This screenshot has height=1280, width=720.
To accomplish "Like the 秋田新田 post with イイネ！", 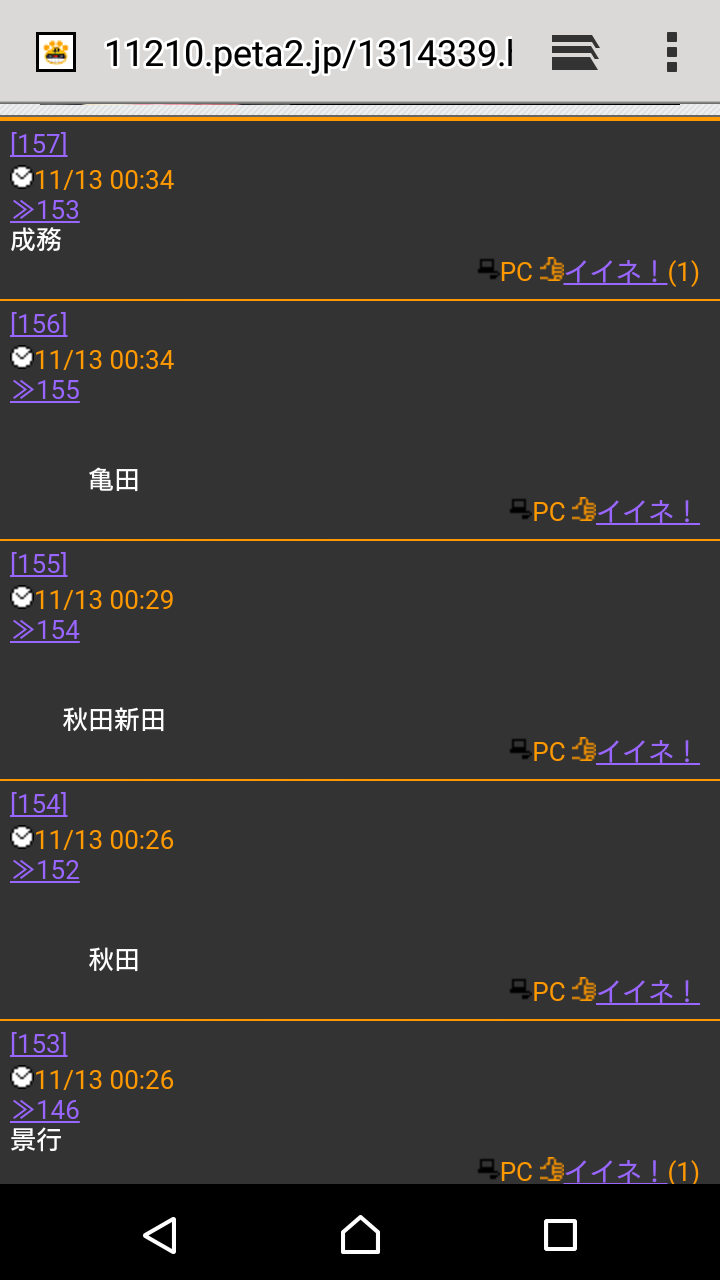I will (x=647, y=751).
